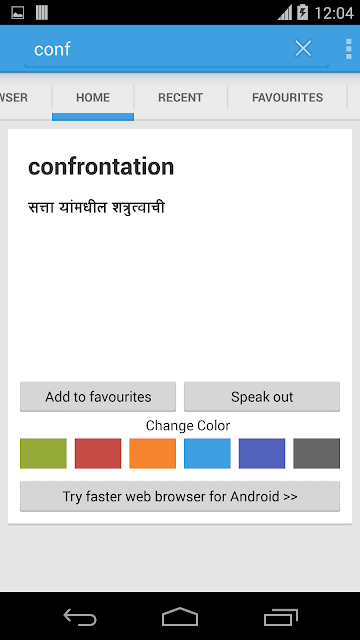Viewport: 360px width, 640px height.
Task: Select the Home tab
Action: click(x=93, y=98)
